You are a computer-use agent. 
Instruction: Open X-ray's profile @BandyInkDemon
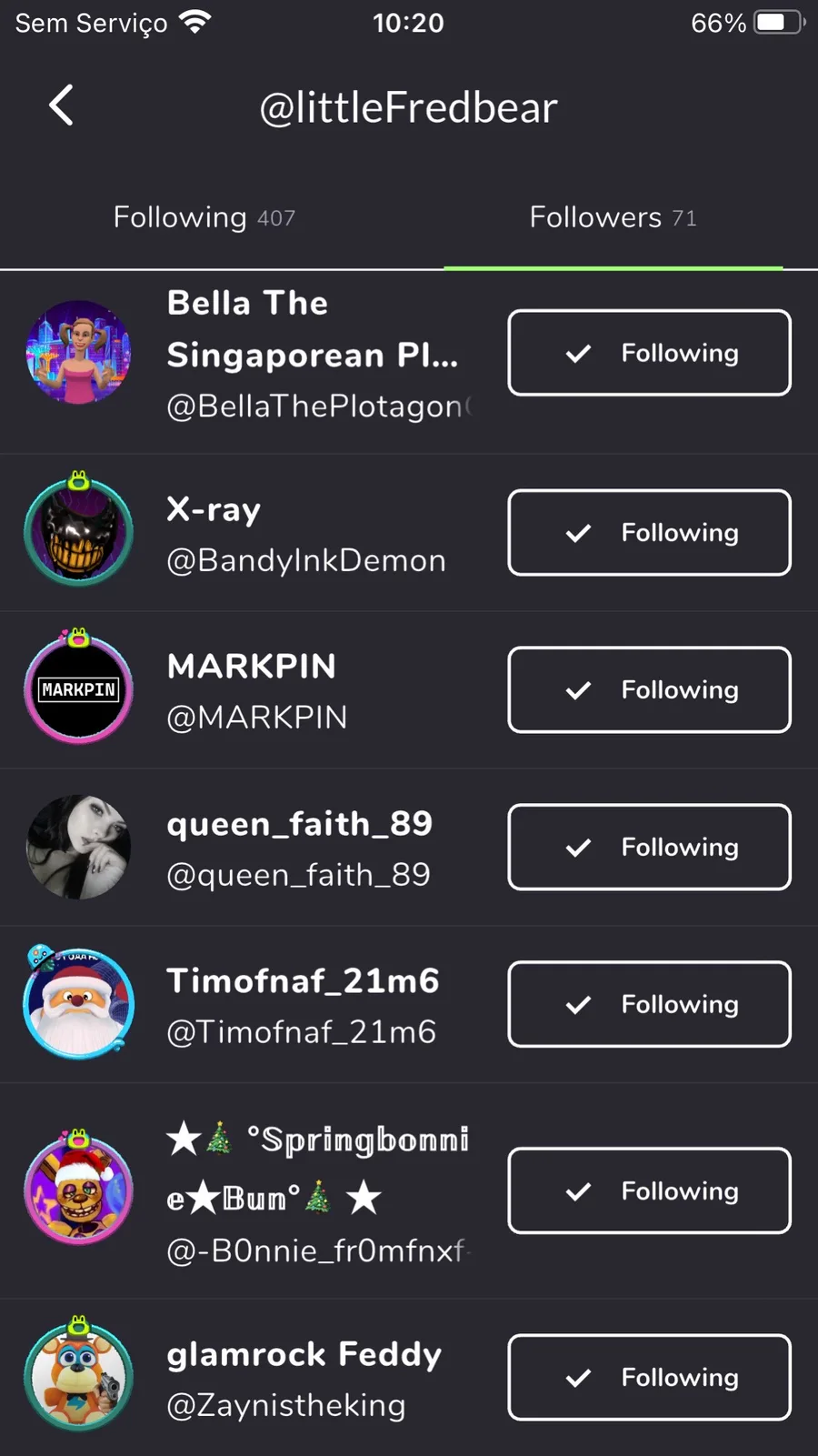pyautogui.click(x=305, y=535)
